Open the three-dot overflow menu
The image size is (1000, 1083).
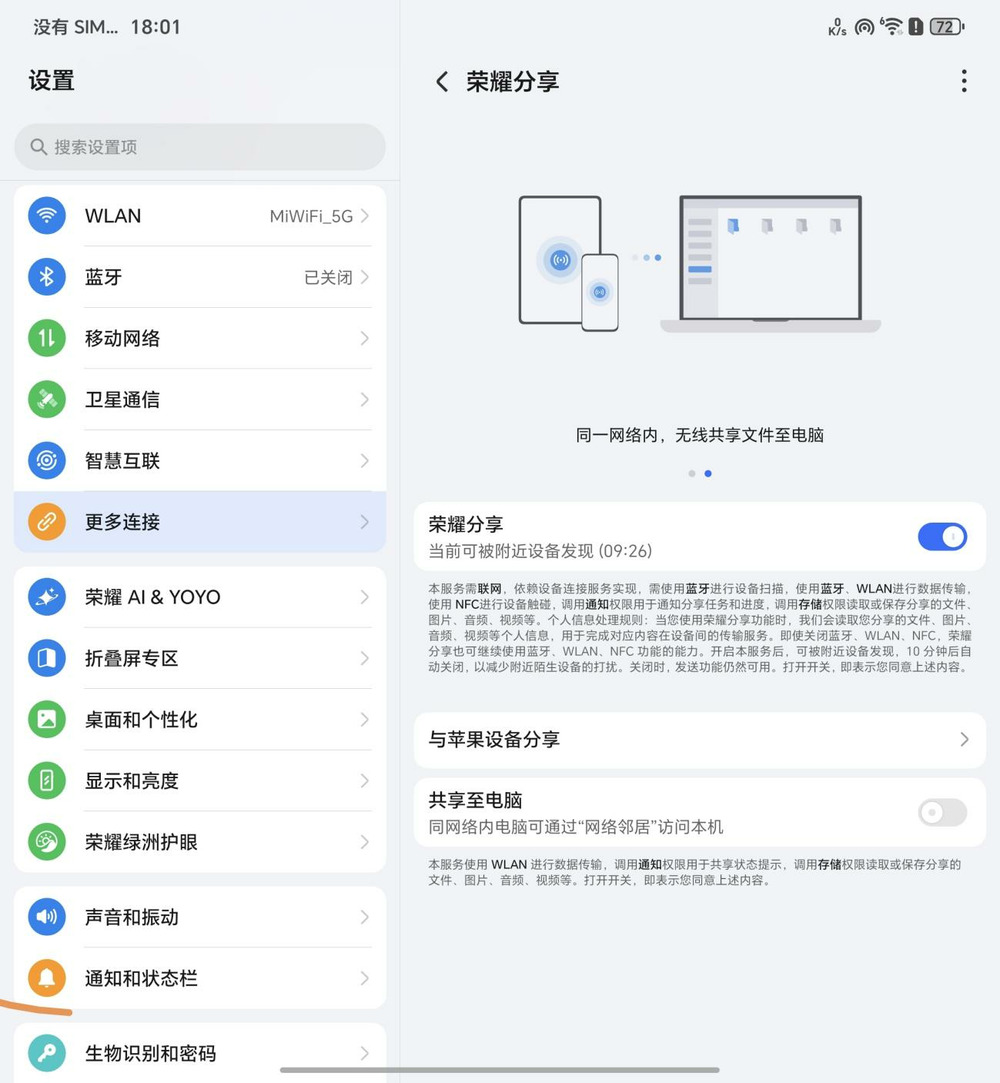click(963, 82)
